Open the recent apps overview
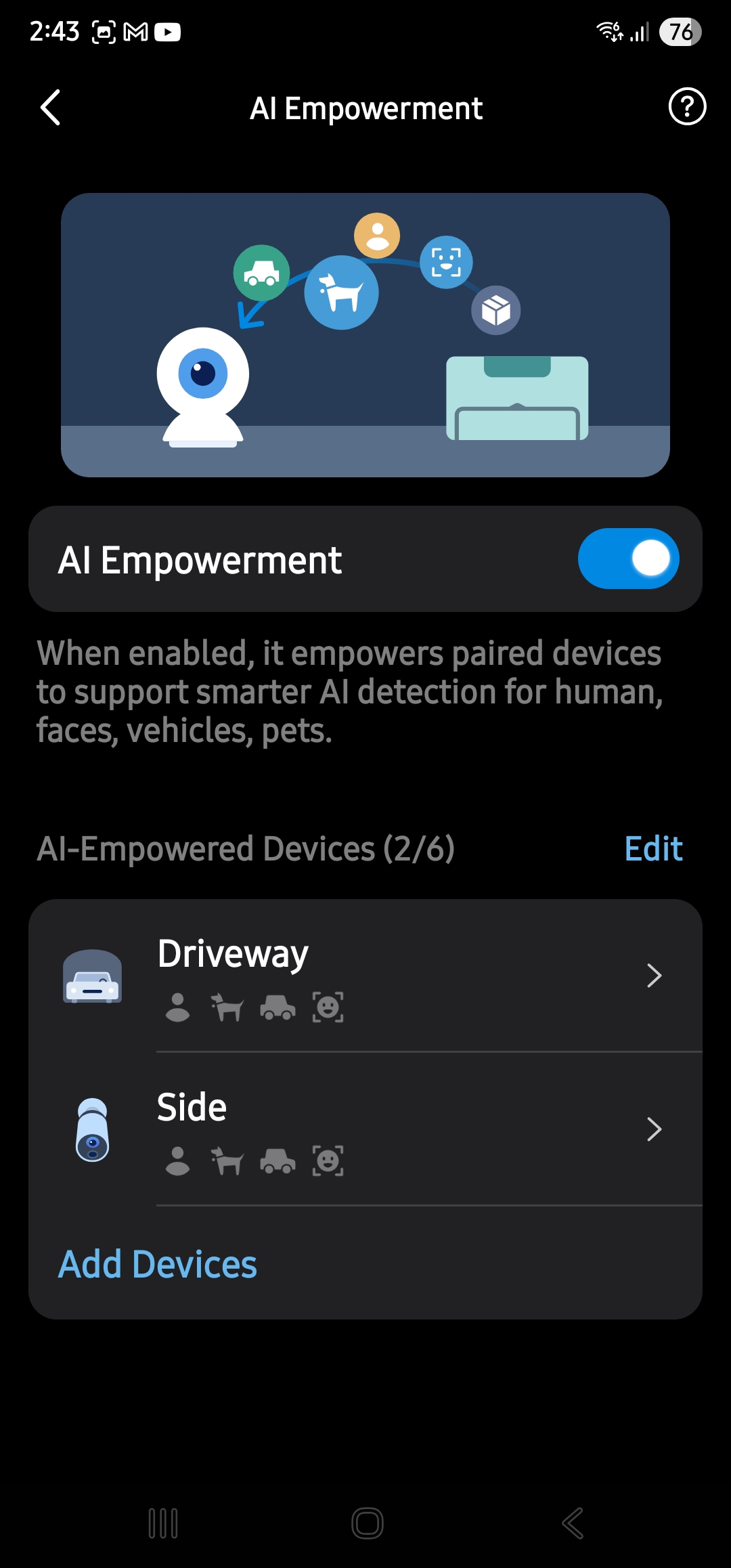The image size is (731, 1568). pos(163,1523)
